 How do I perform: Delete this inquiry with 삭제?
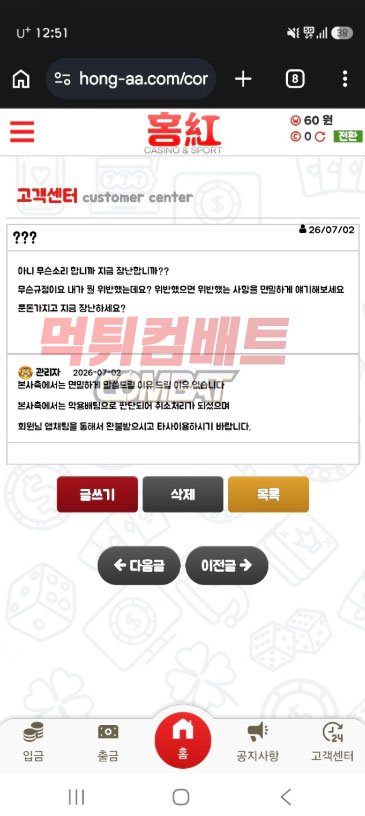pyautogui.click(x=183, y=494)
